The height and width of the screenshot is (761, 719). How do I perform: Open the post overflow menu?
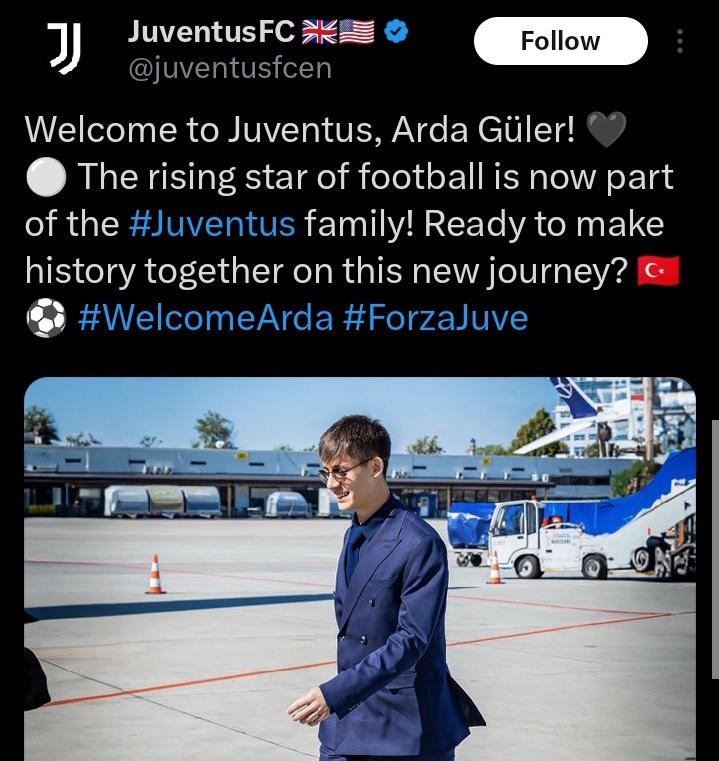tap(680, 41)
